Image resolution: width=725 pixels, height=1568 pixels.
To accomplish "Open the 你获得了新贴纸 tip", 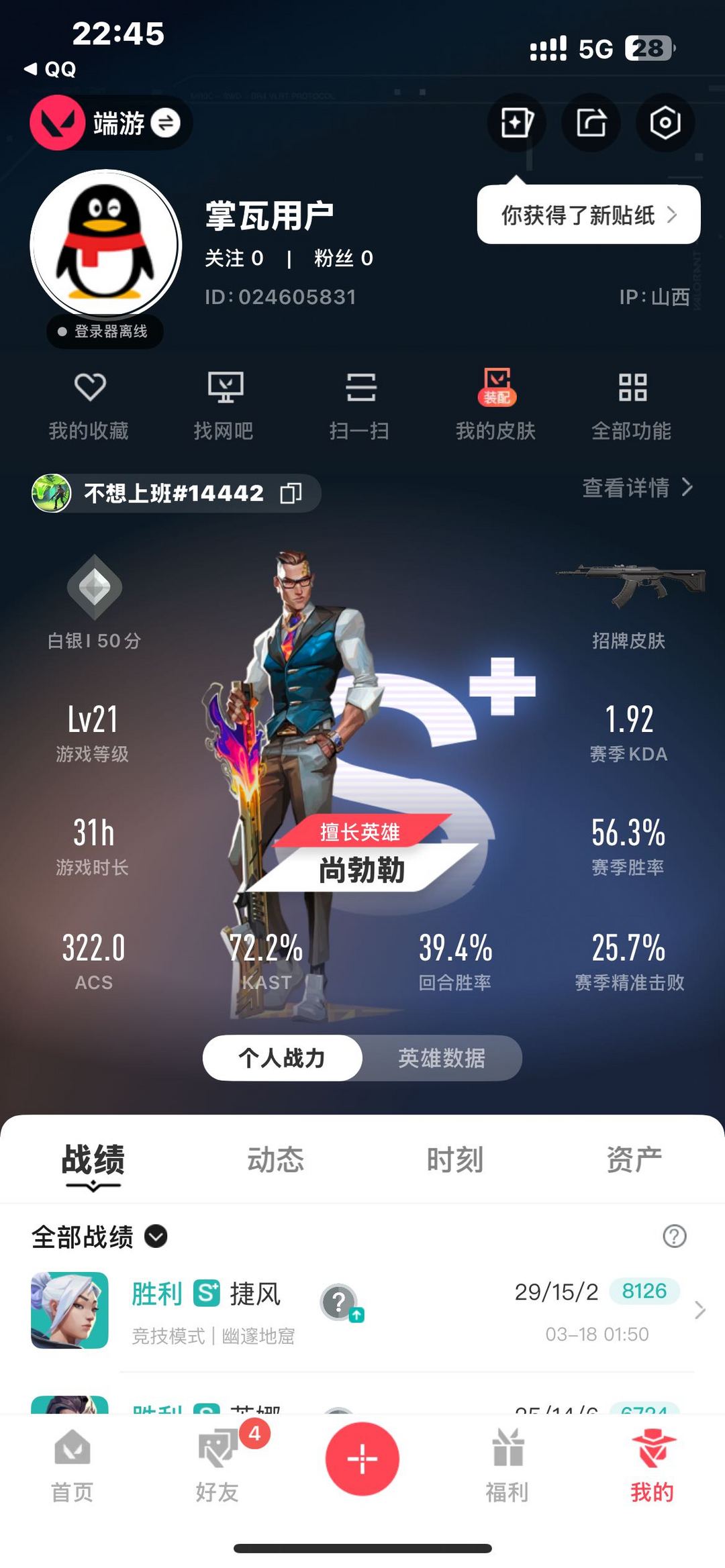I will [588, 215].
